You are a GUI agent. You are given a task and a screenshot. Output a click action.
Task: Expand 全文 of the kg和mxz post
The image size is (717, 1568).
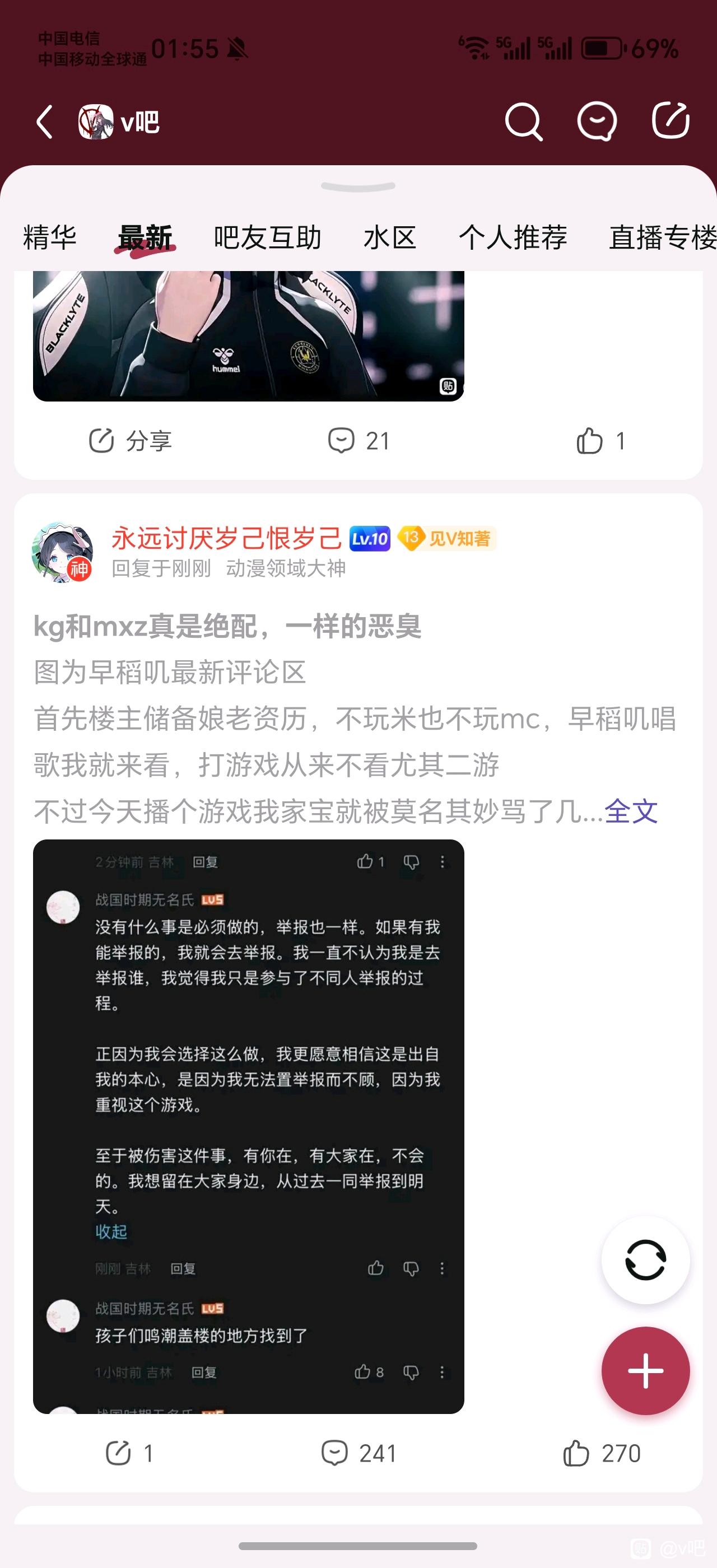pyautogui.click(x=631, y=811)
